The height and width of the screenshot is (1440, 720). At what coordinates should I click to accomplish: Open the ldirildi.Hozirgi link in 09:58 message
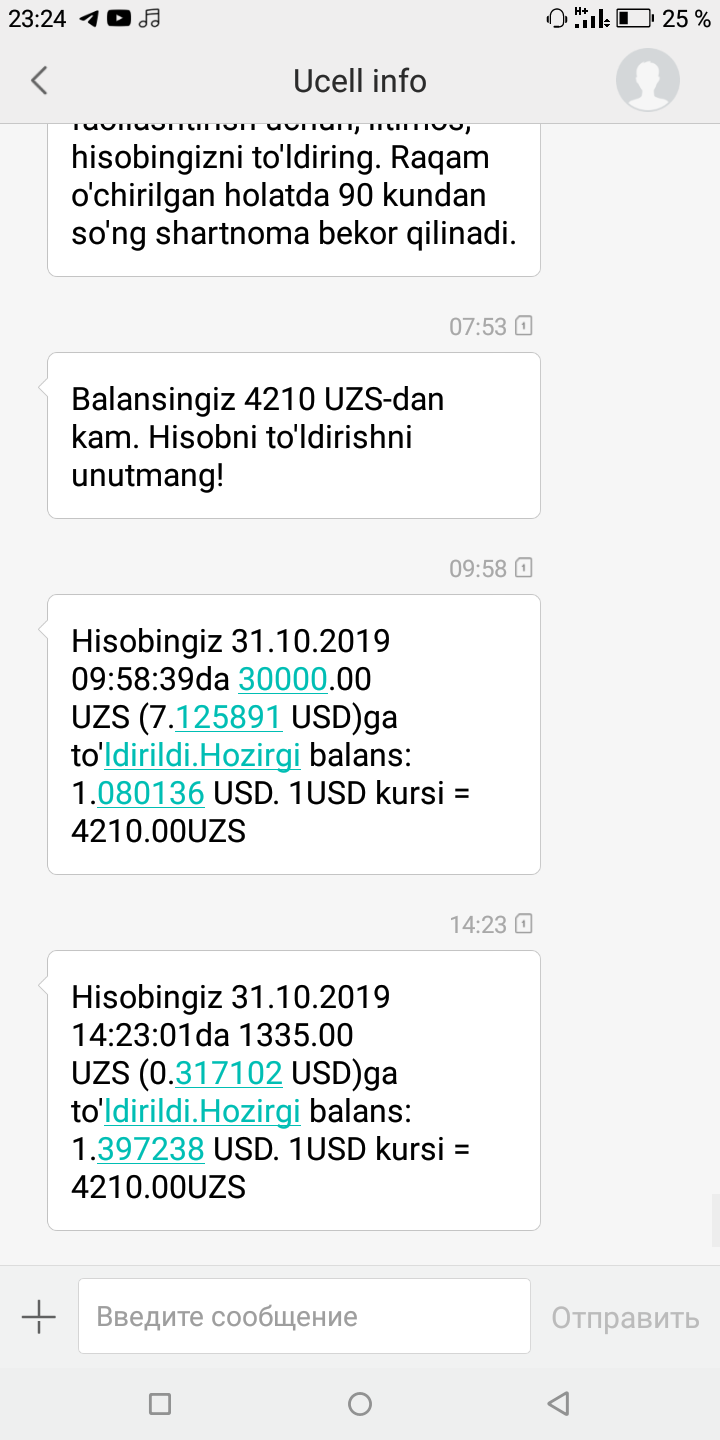pos(202,755)
